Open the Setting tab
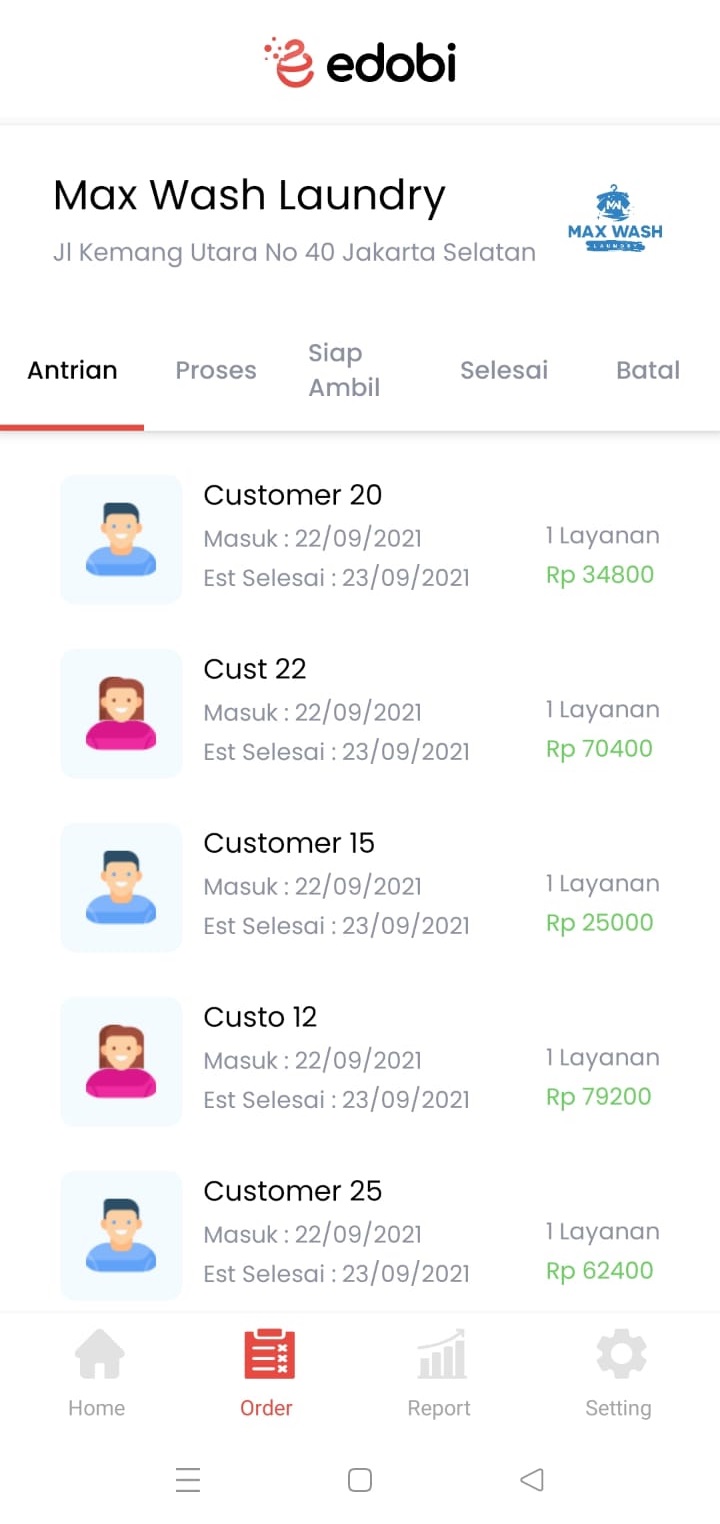 click(x=619, y=1373)
